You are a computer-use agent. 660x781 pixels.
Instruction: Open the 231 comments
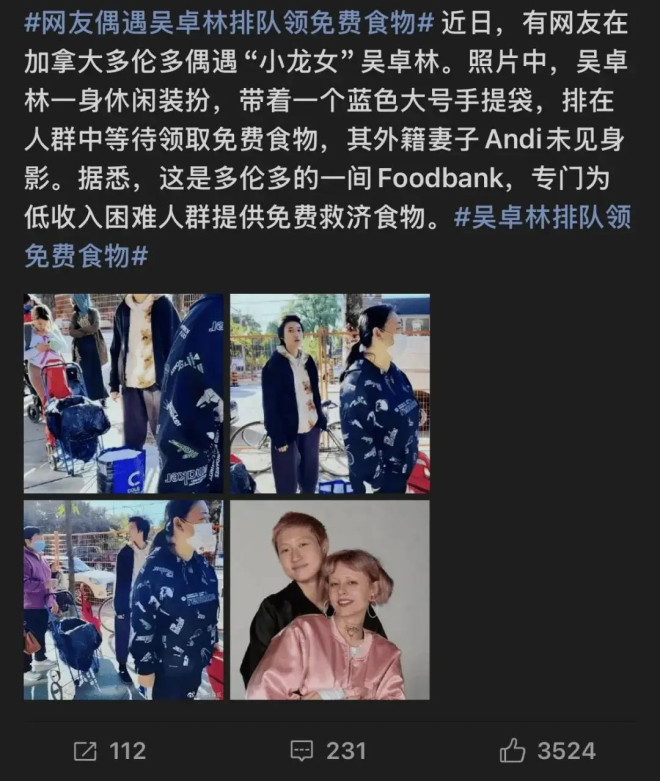[x=328, y=751]
